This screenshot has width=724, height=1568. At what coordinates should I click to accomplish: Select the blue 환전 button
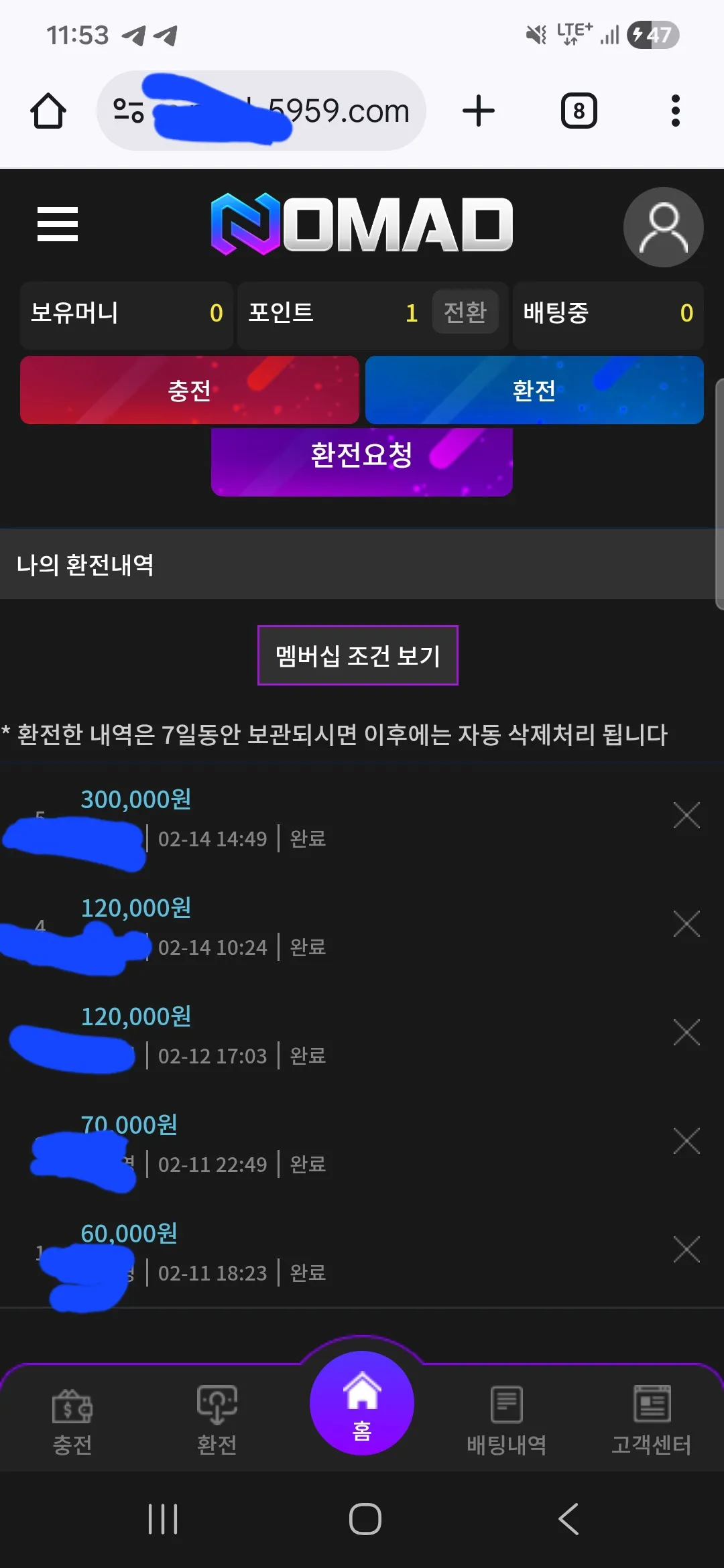[534, 390]
